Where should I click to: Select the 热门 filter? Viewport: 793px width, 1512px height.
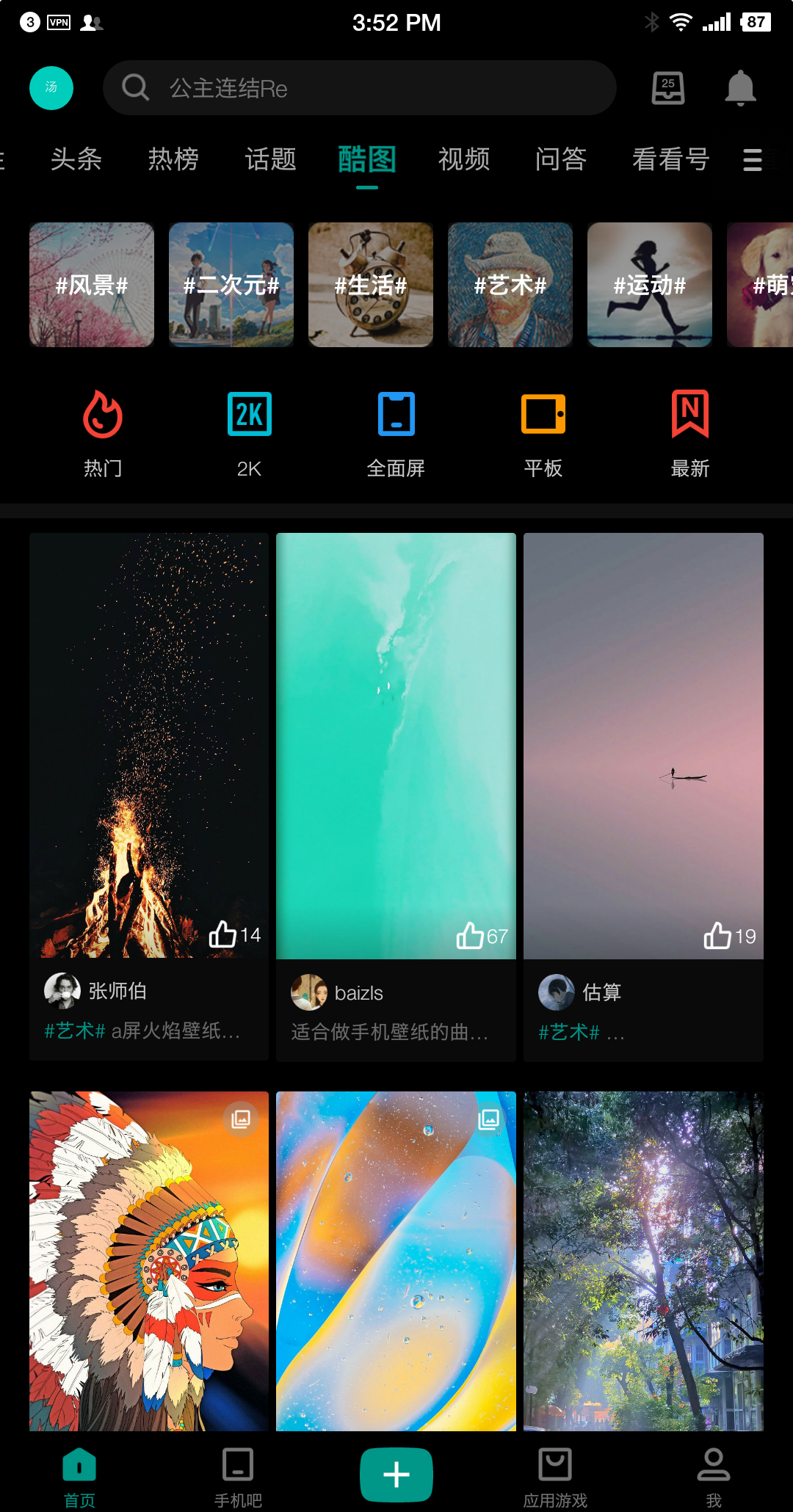click(103, 433)
